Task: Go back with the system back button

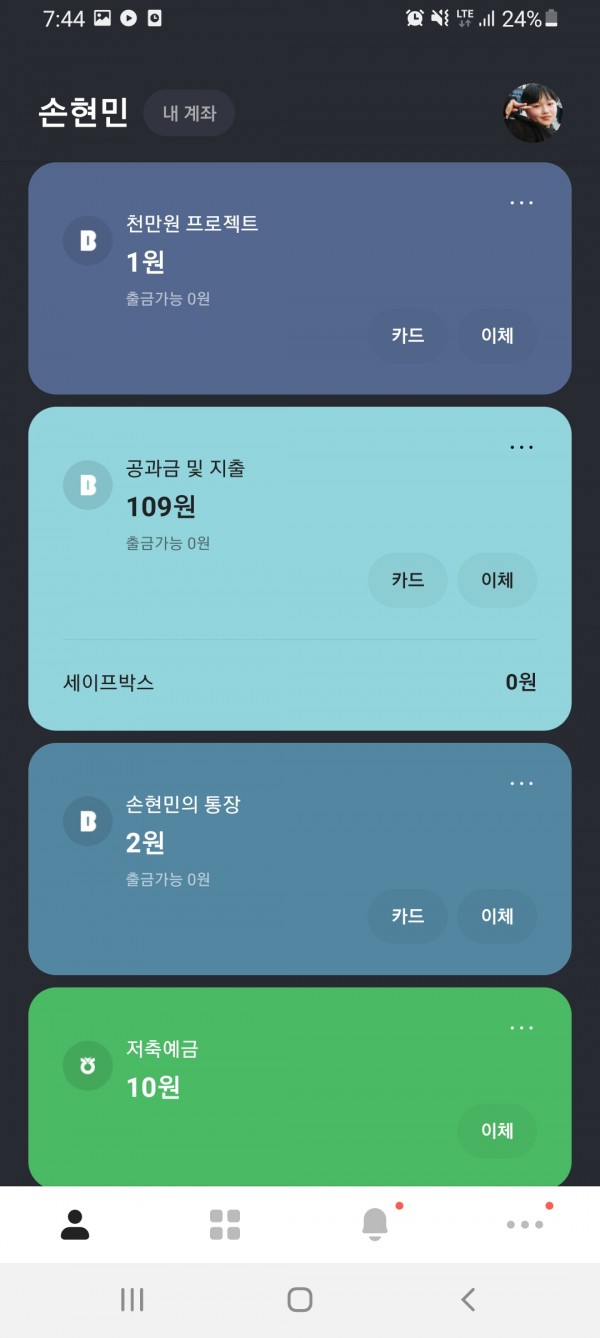Action: coord(468,1299)
